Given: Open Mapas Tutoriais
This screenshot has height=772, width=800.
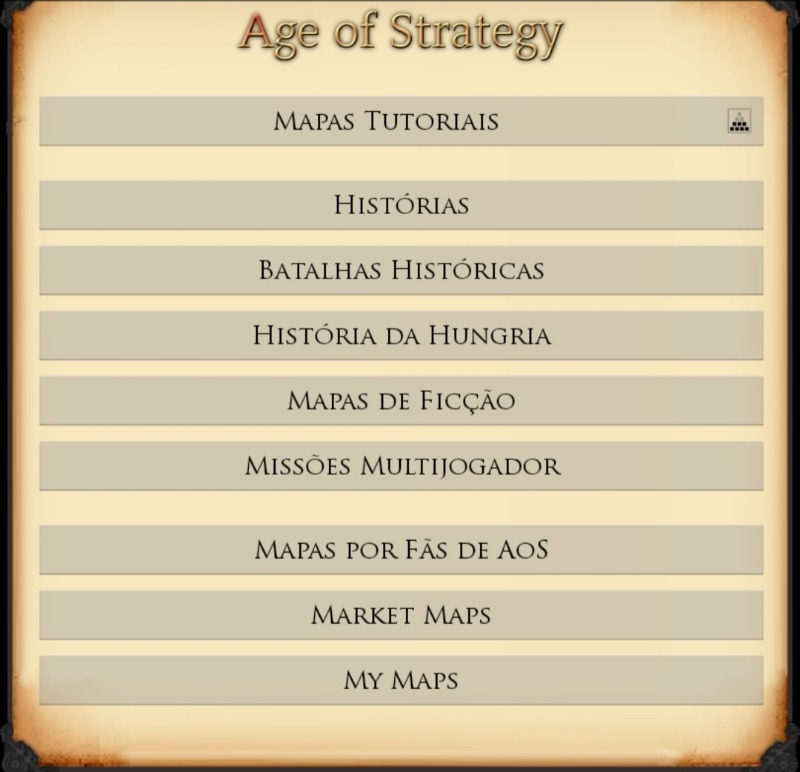Looking at the screenshot, I should click(x=386, y=121).
